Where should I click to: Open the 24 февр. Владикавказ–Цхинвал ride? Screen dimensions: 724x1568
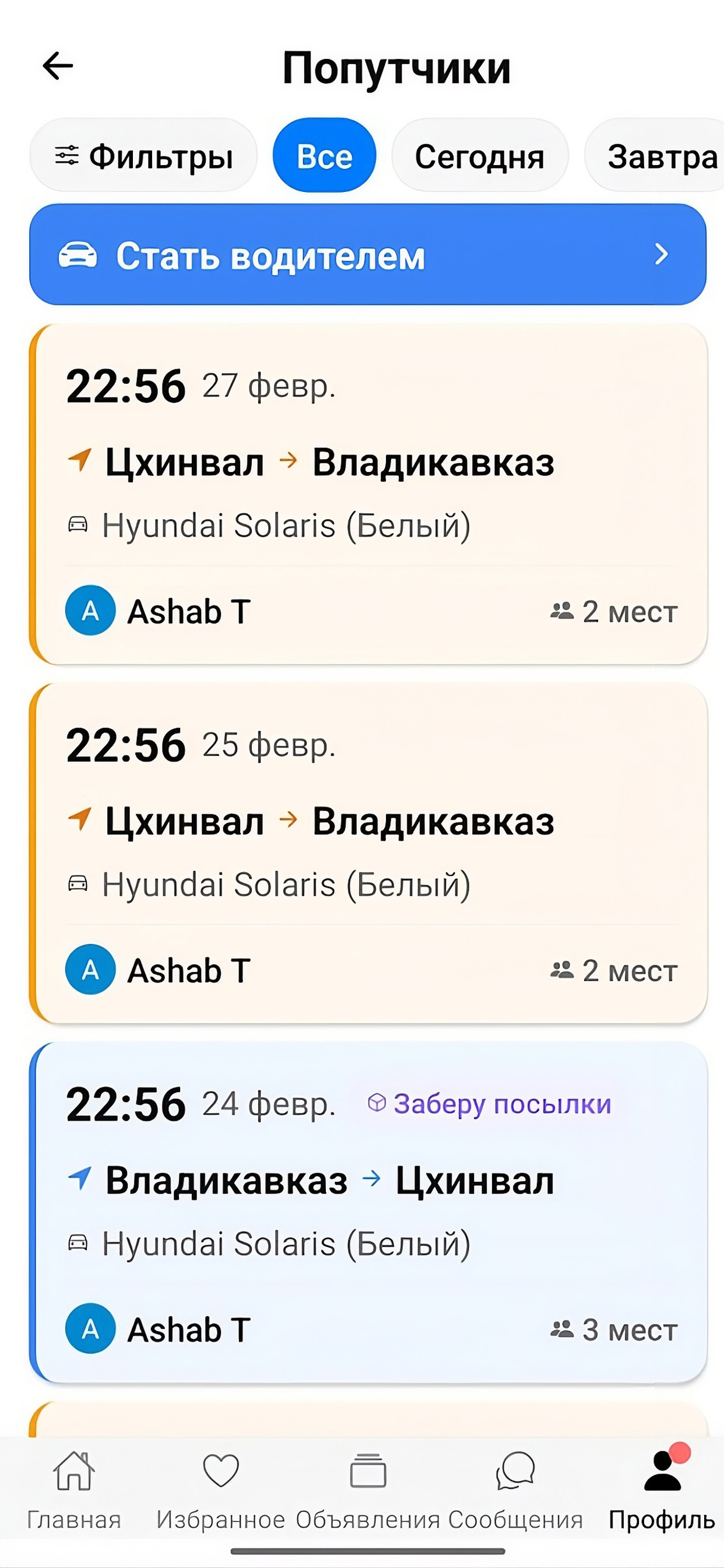367,1212
